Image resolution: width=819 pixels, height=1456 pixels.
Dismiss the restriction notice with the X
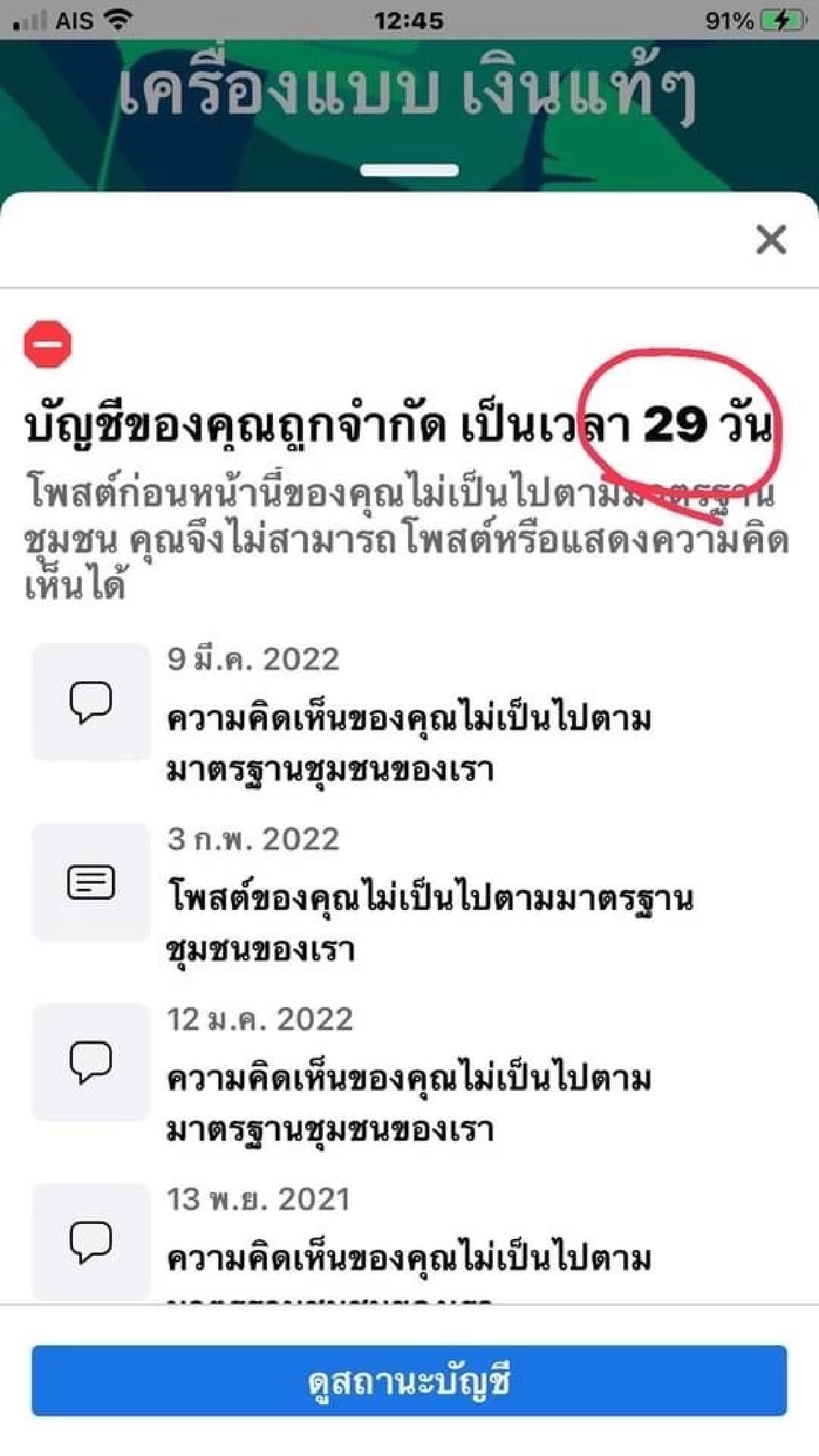(771, 240)
